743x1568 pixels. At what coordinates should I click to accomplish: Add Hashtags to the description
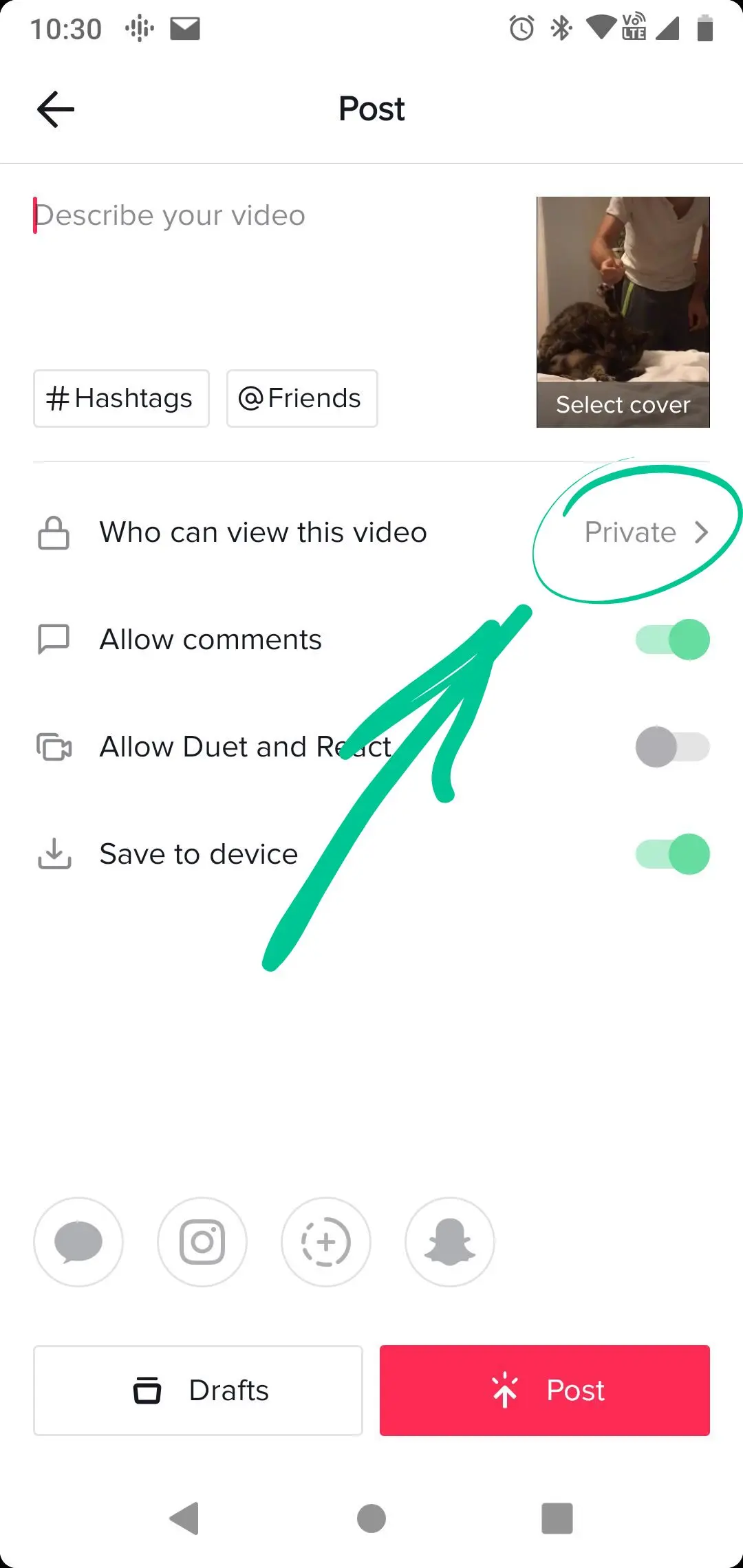(x=121, y=398)
